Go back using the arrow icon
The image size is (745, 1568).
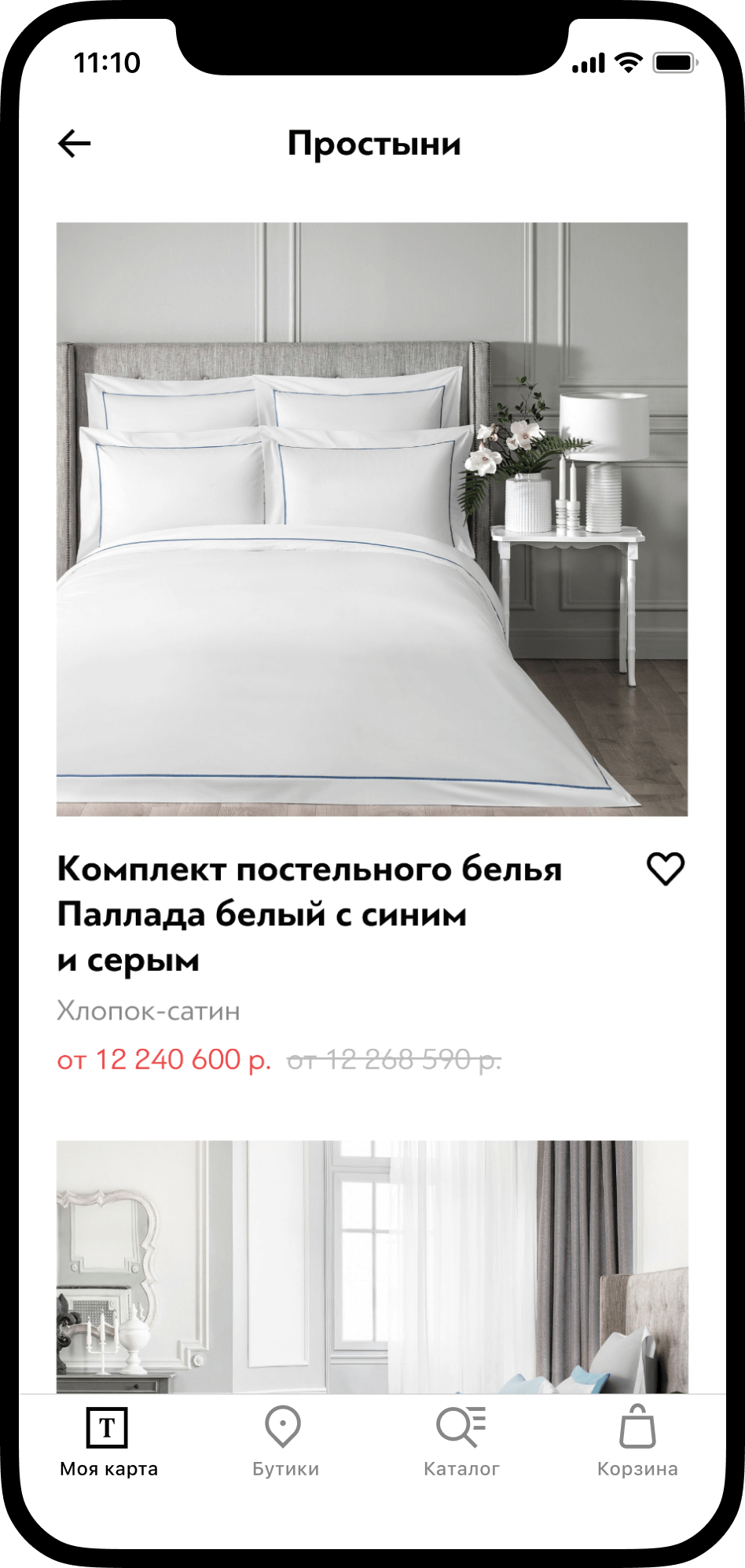pyautogui.click(x=75, y=144)
